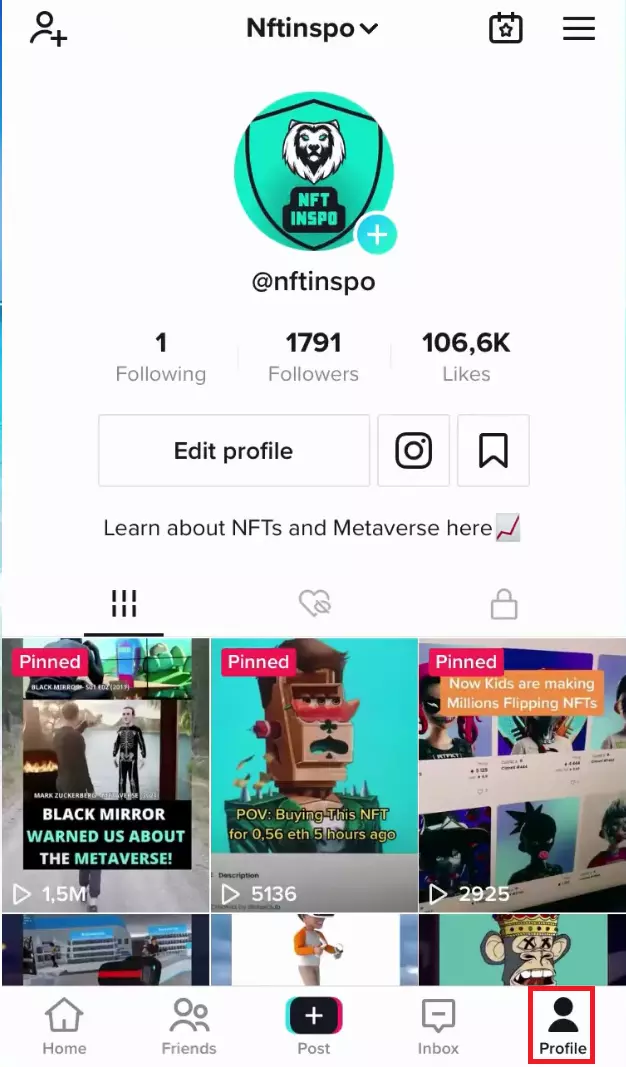
Task: Open the Inbox tab
Action: tap(438, 1027)
